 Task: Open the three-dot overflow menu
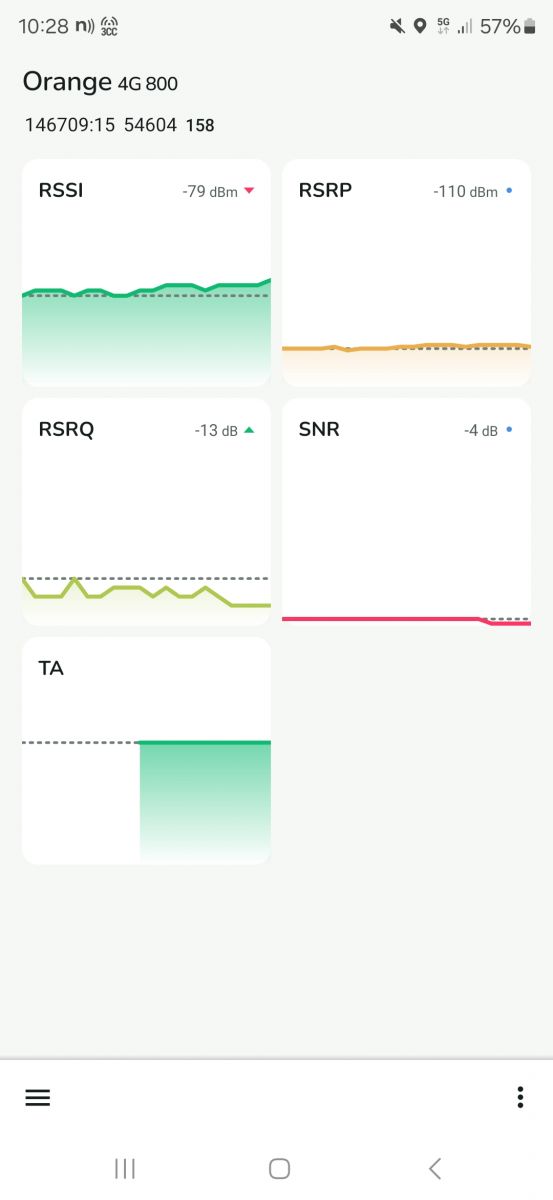click(520, 1097)
